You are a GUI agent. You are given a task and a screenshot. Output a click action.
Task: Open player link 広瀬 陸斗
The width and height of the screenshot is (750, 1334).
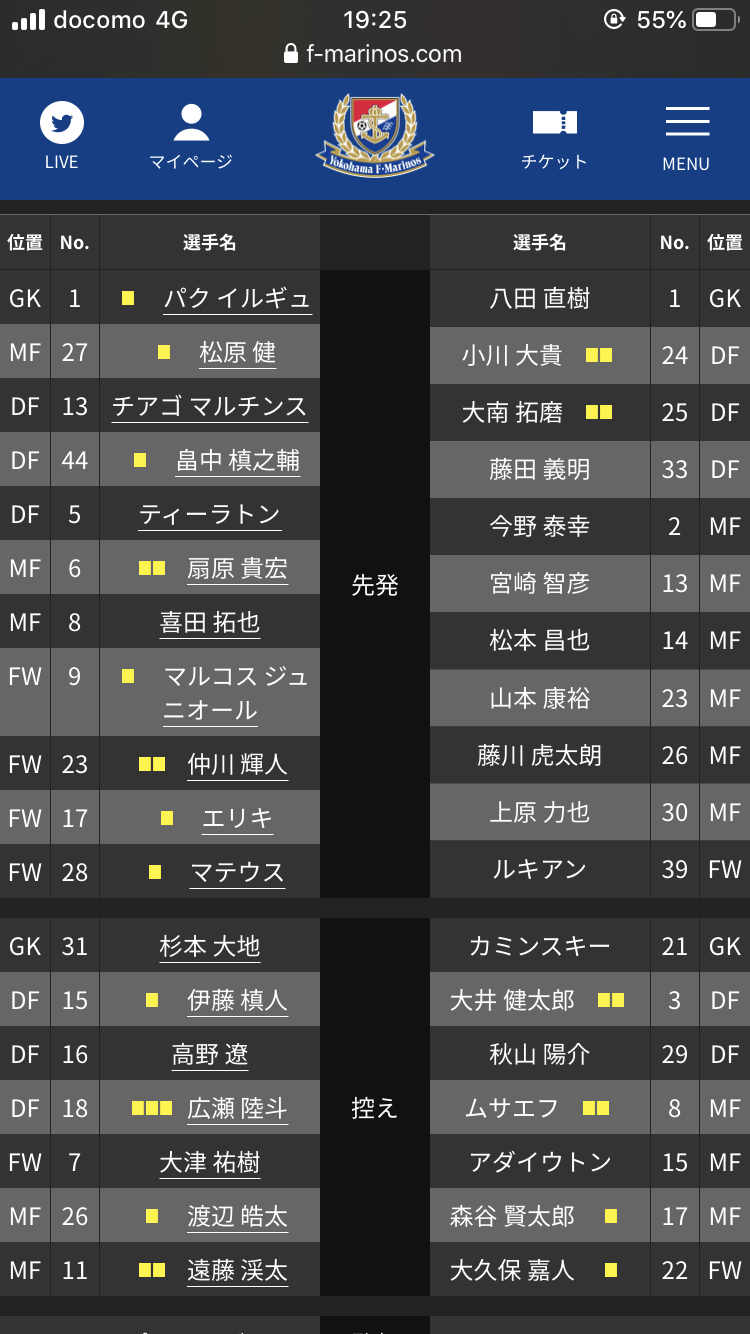[x=237, y=1108]
